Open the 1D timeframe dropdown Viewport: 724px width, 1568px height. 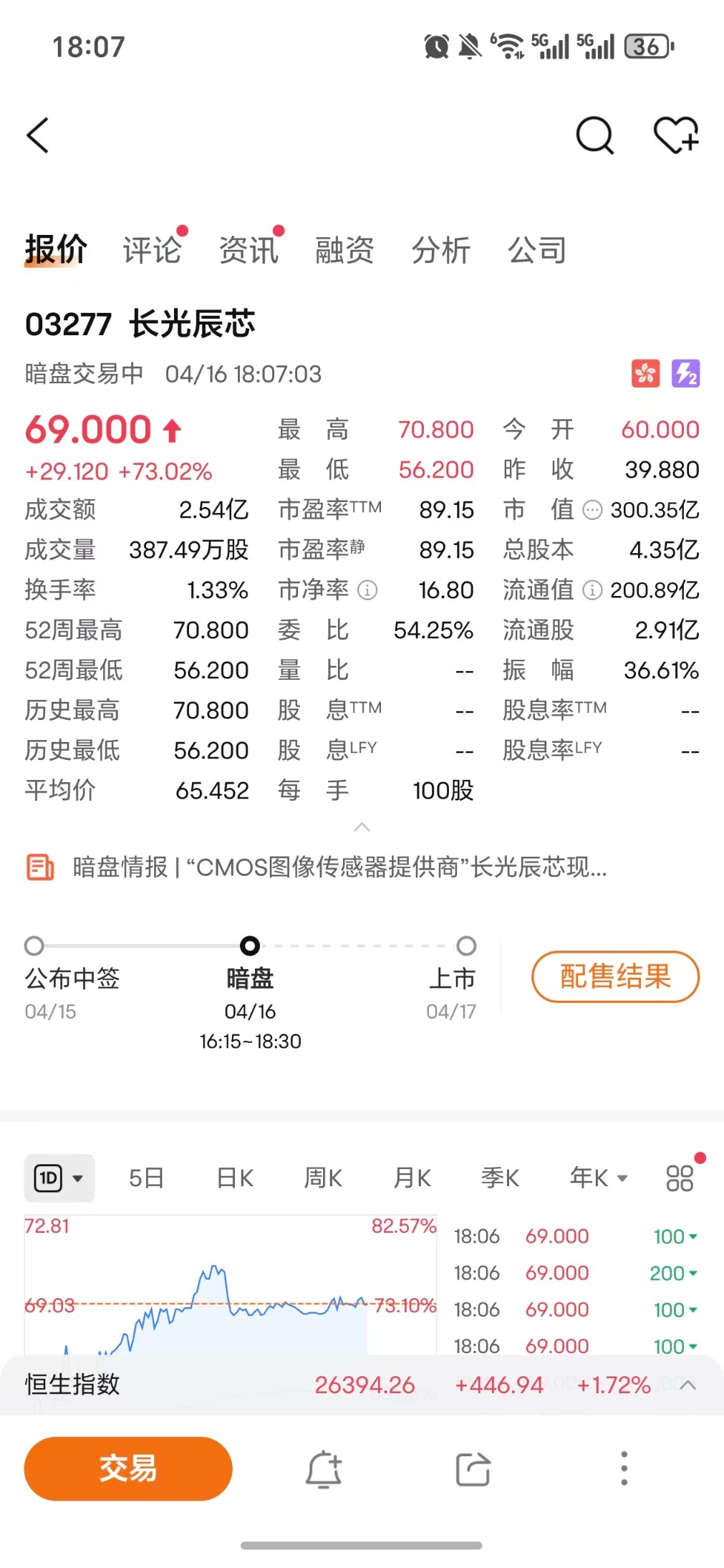(x=59, y=1177)
